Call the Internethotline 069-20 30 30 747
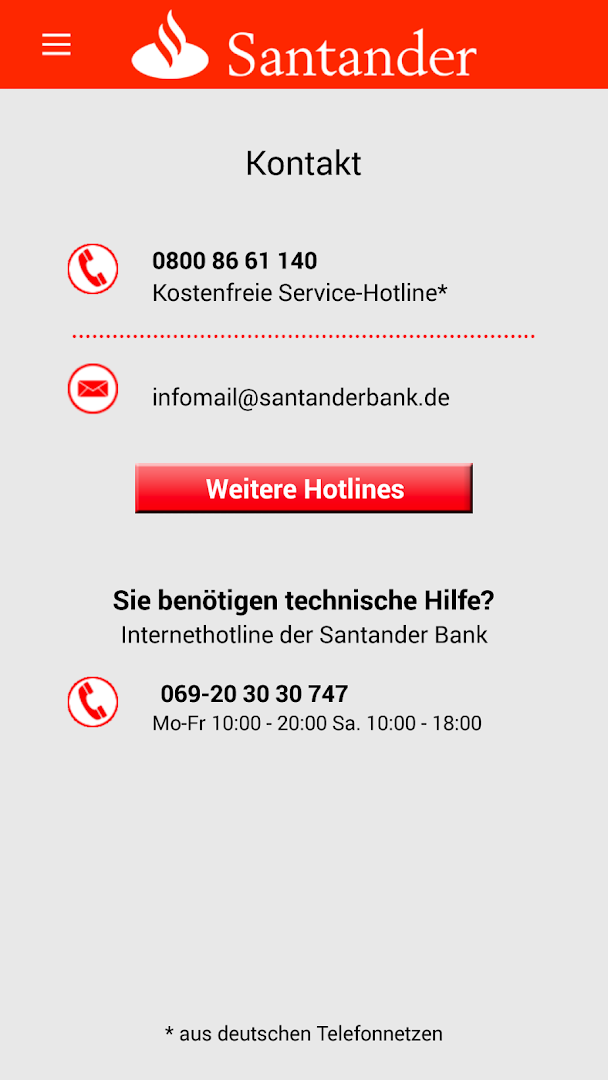The image size is (608, 1080). 254,694
